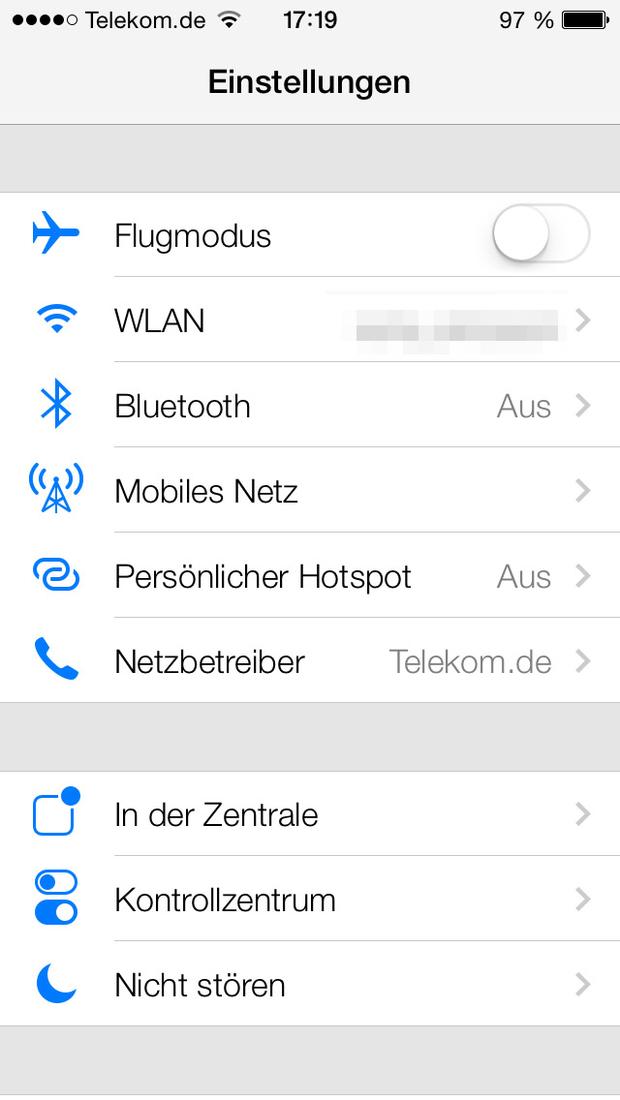This screenshot has width=620, height=1100.
Task: Open In der Zentrale settings
Action: pyautogui.click(x=310, y=814)
